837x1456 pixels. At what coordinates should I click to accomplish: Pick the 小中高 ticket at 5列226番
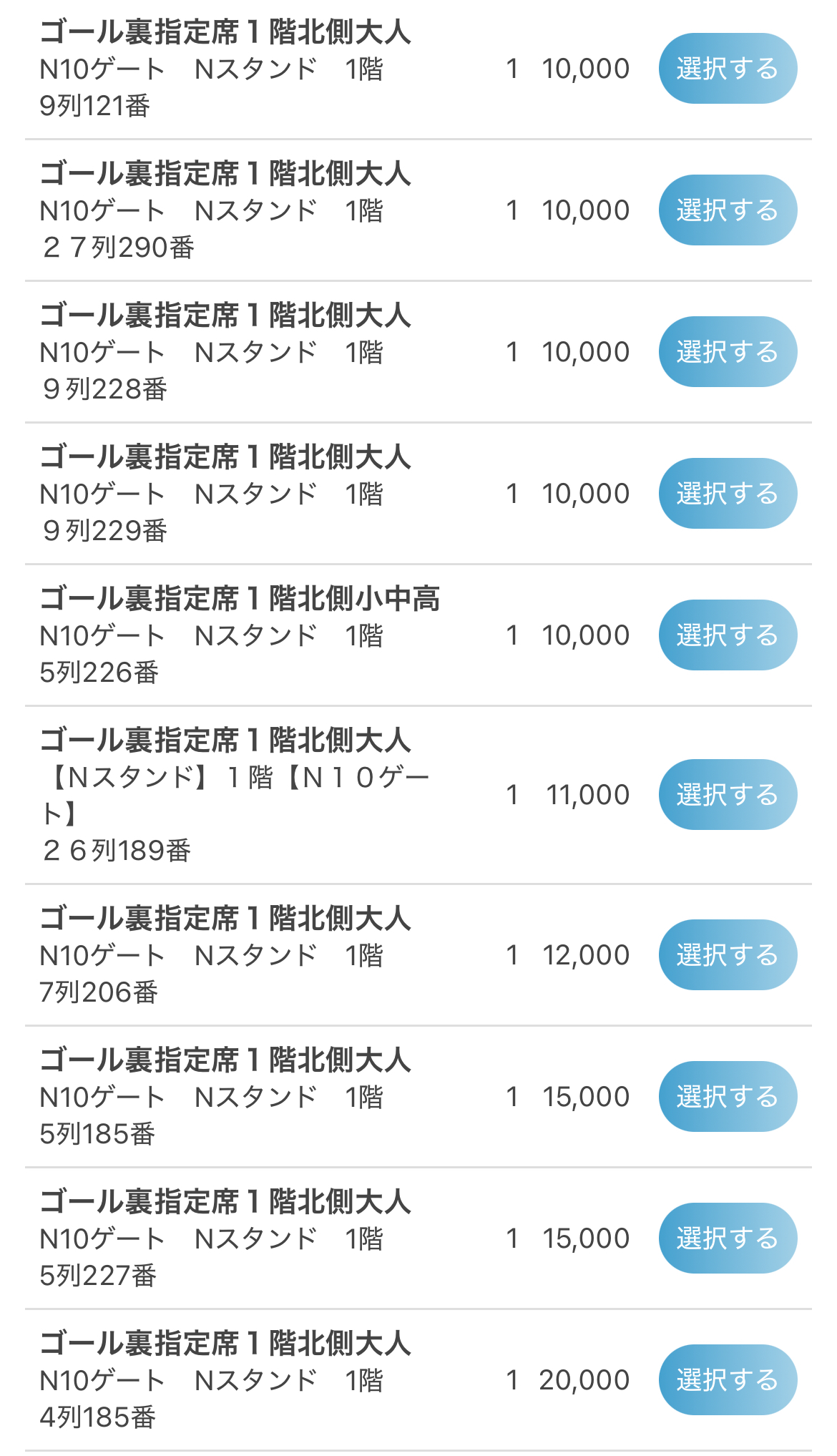tap(728, 635)
